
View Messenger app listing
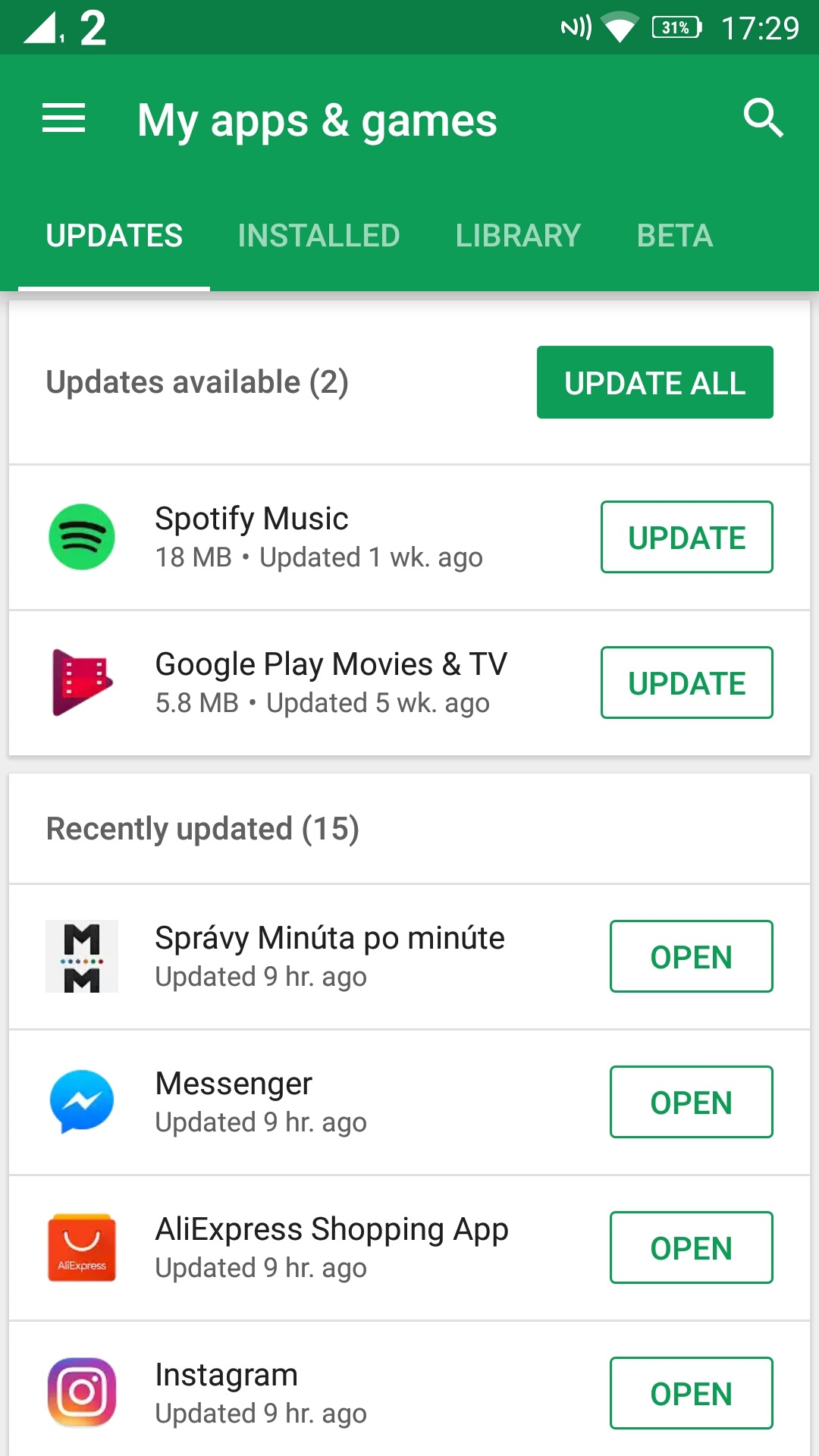pyautogui.click(x=303, y=1102)
